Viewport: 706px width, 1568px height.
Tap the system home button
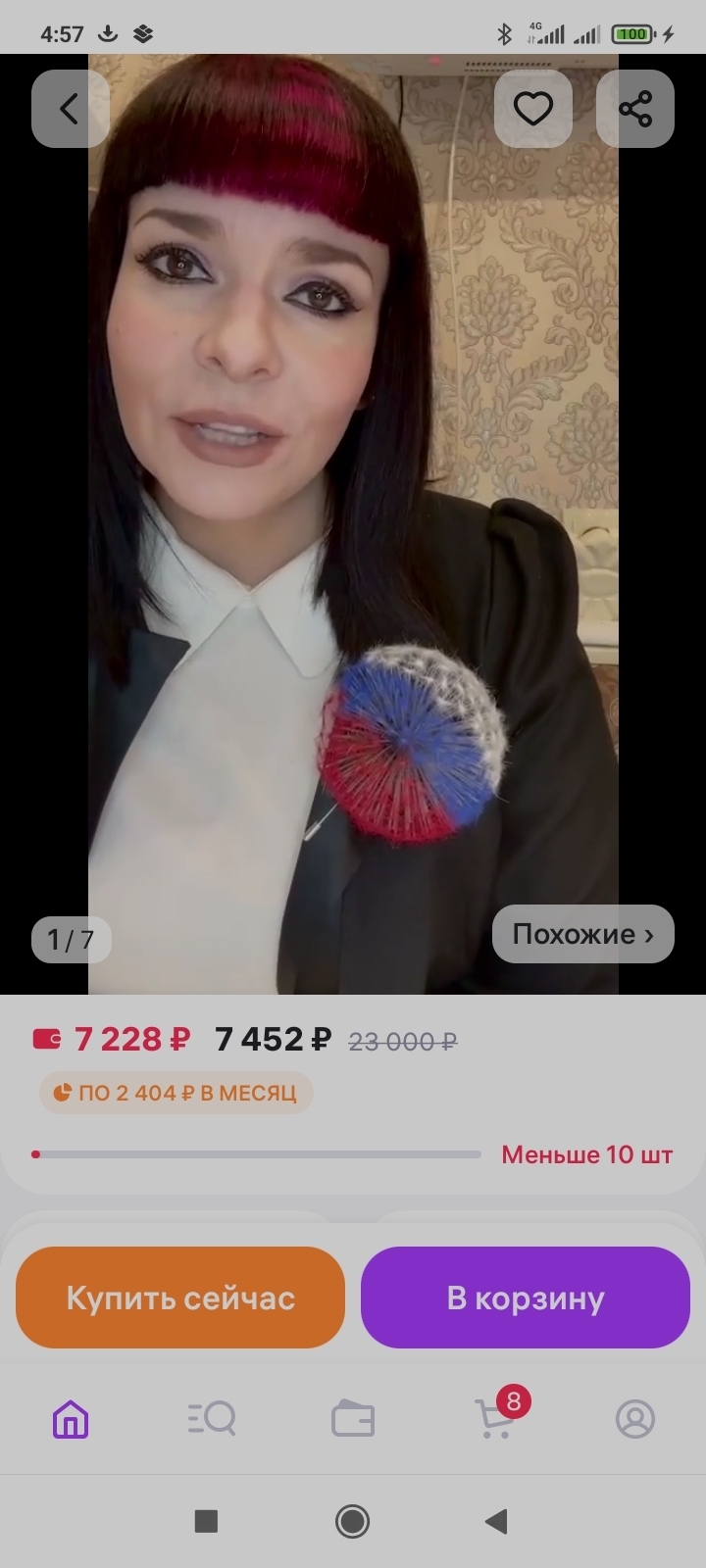[x=352, y=1521]
